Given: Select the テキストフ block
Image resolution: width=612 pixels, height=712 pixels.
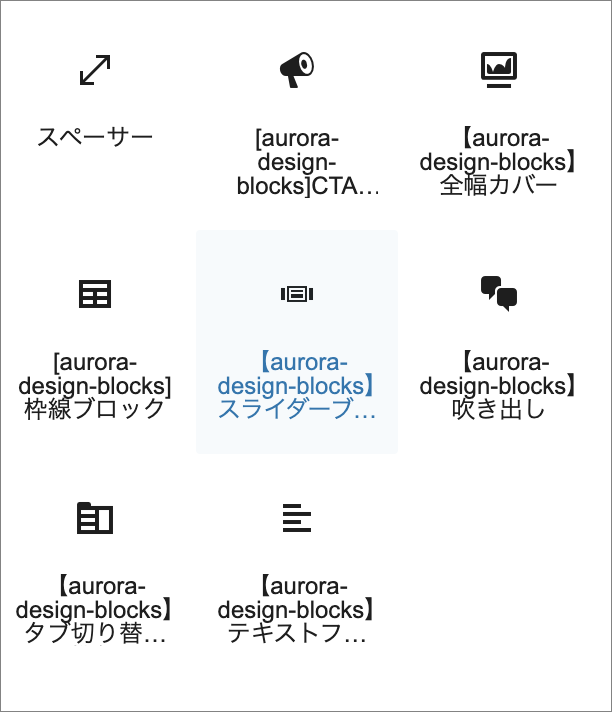Looking at the screenshot, I should click(x=297, y=566).
